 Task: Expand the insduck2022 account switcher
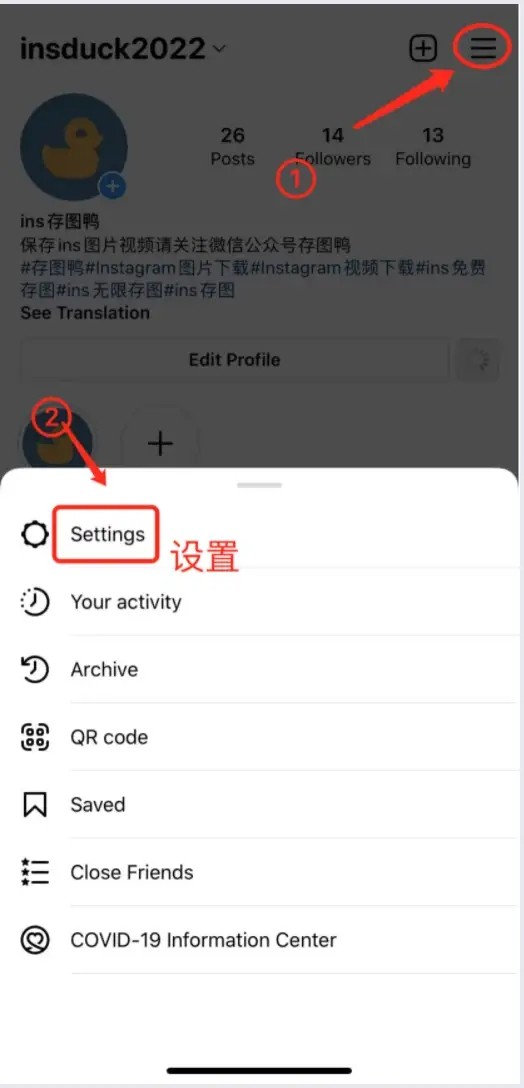(123, 49)
